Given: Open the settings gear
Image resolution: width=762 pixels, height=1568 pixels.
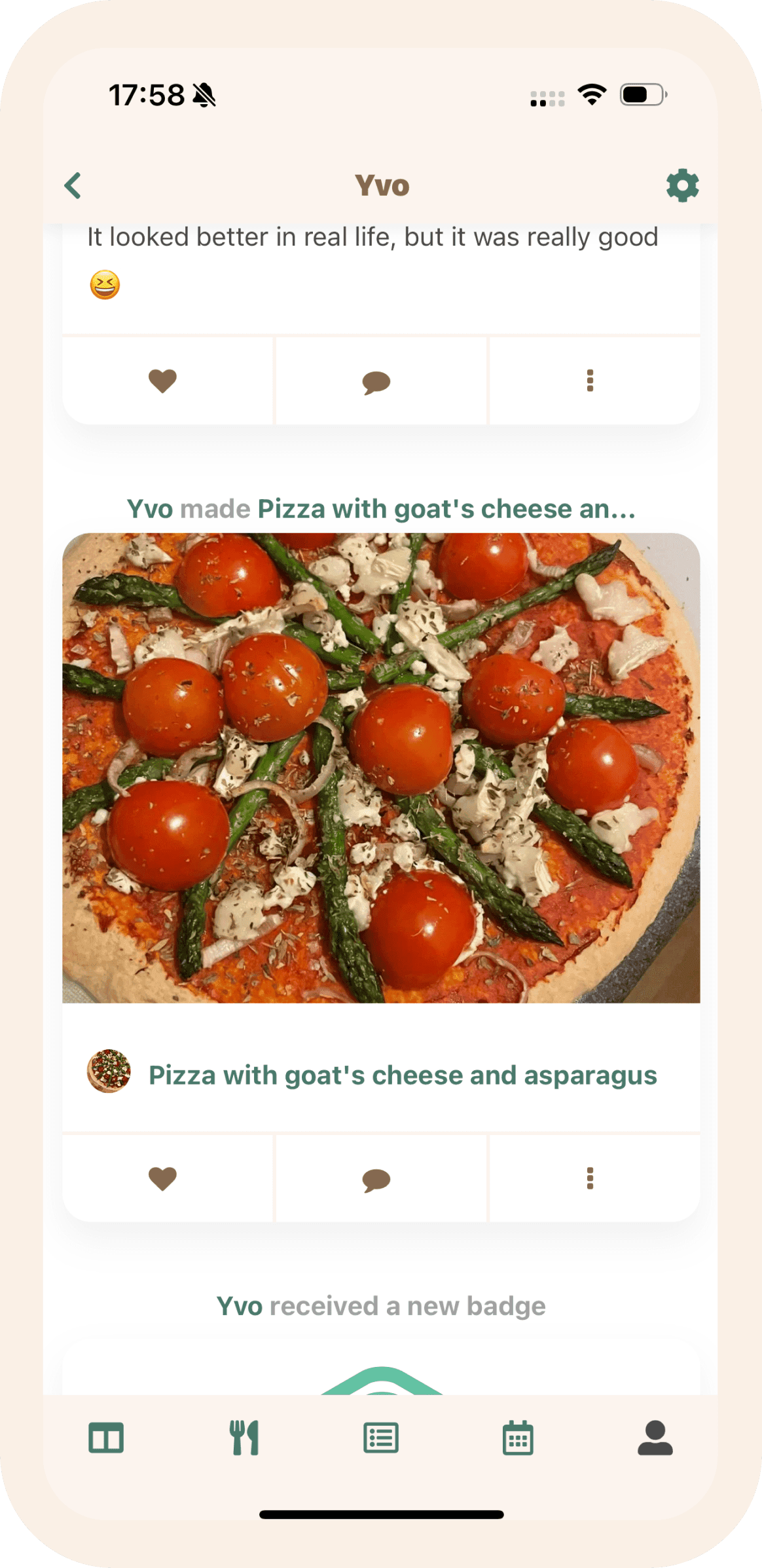Looking at the screenshot, I should tap(682, 185).
